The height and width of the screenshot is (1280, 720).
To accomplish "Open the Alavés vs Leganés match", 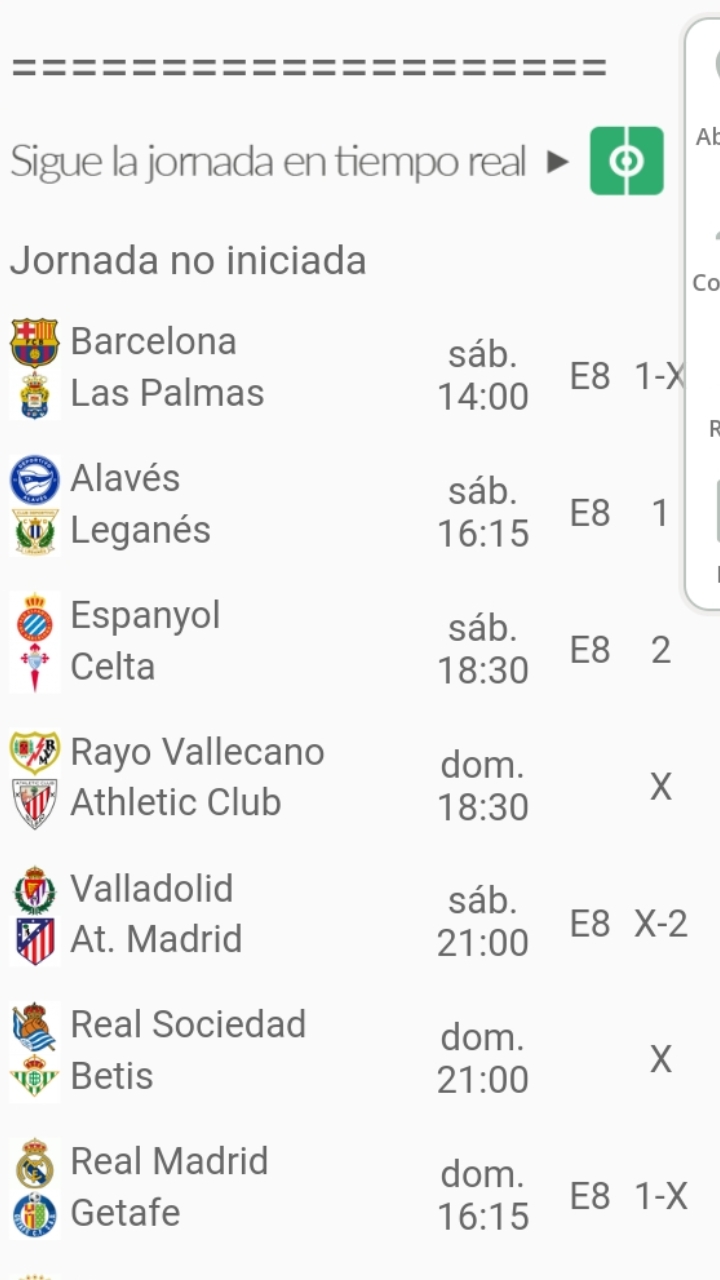I will tap(350, 505).
